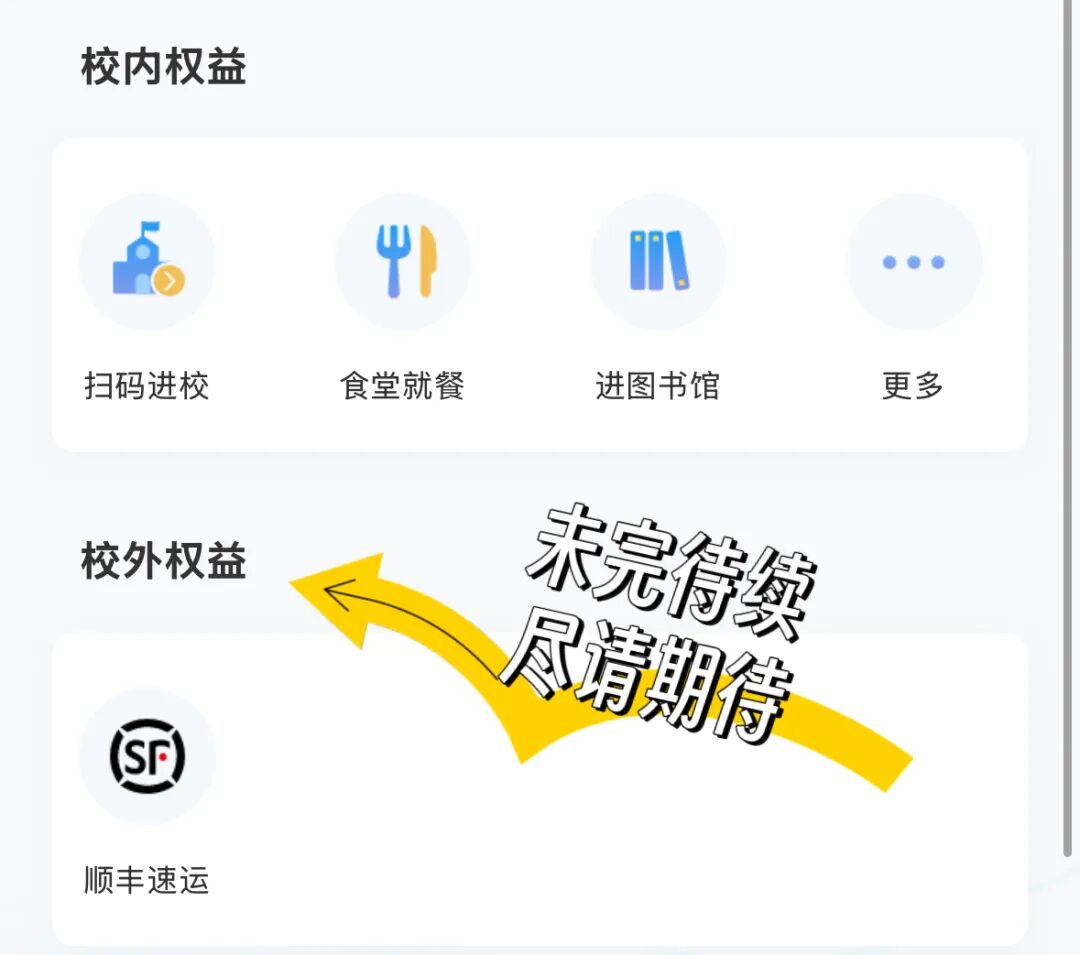This screenshot has height=955, width=1080.
Task: Open 扫码进校 scan-to-enter campus
Action: [147, 263]
